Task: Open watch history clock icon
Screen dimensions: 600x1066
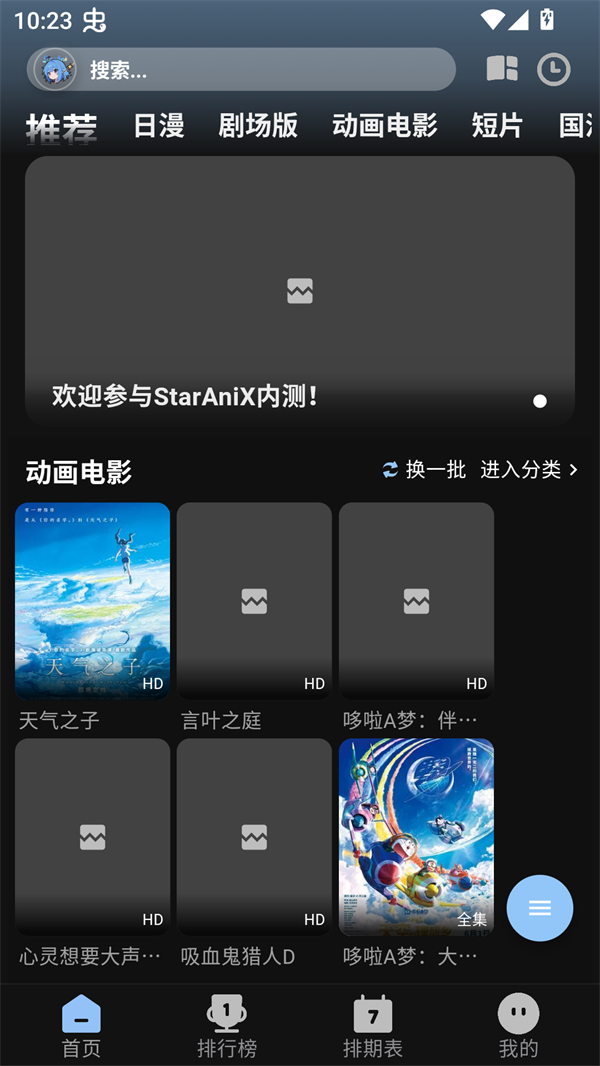Action: coord(553,69)
